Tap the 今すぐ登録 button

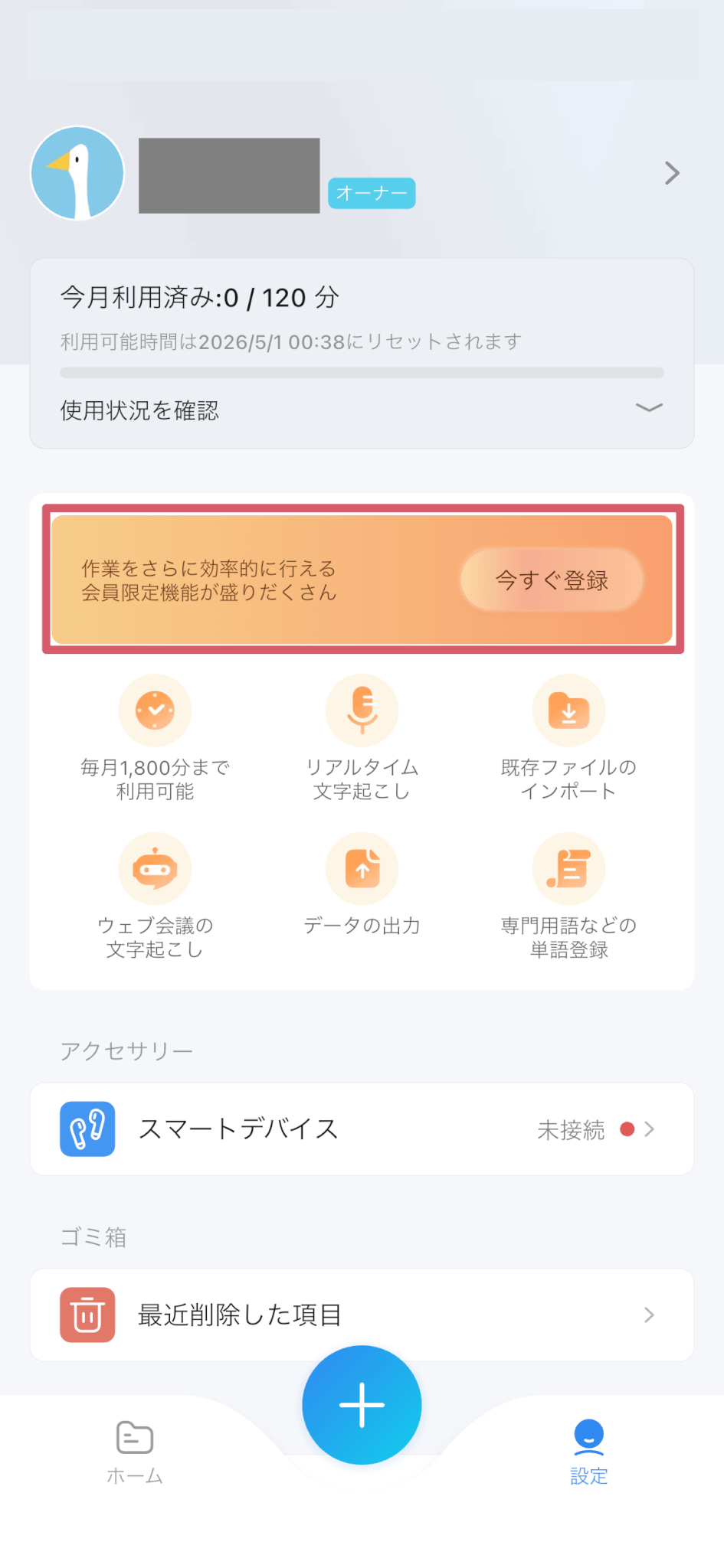(552, 580)
